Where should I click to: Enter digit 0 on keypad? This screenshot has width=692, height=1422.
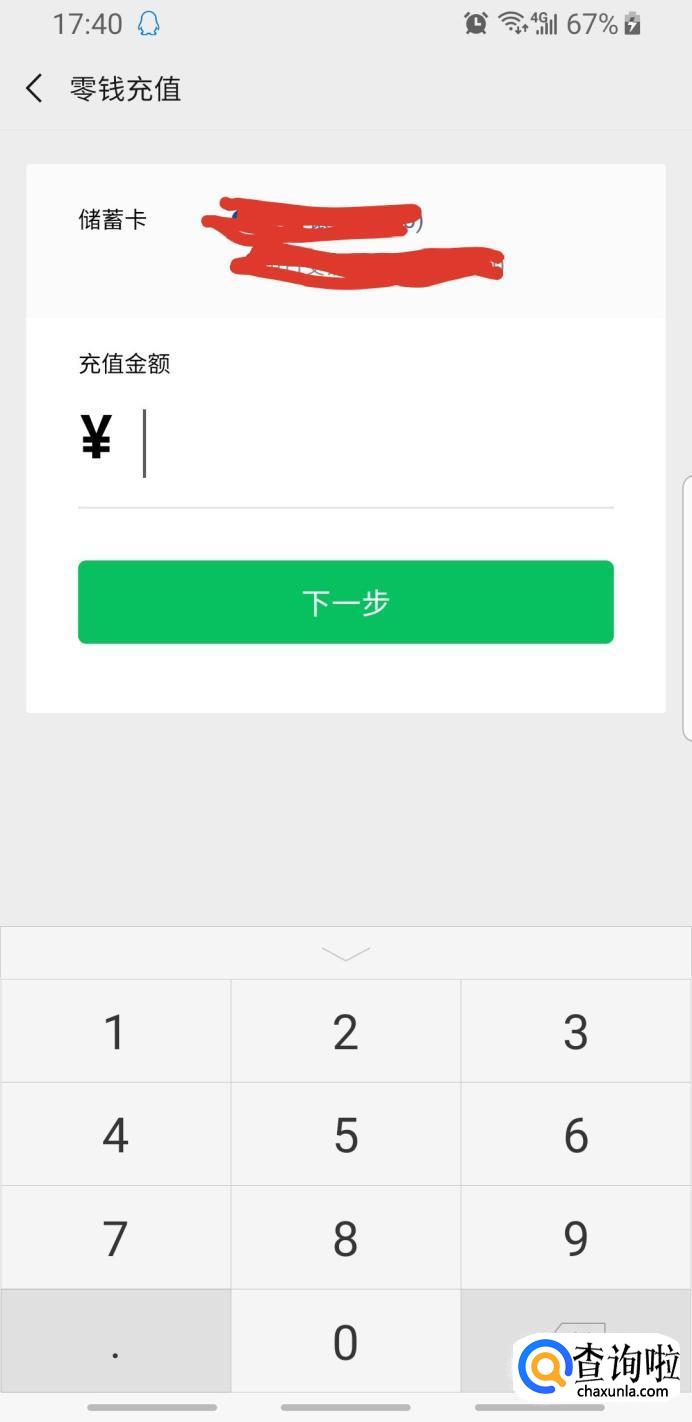[x=346, y=1341]
